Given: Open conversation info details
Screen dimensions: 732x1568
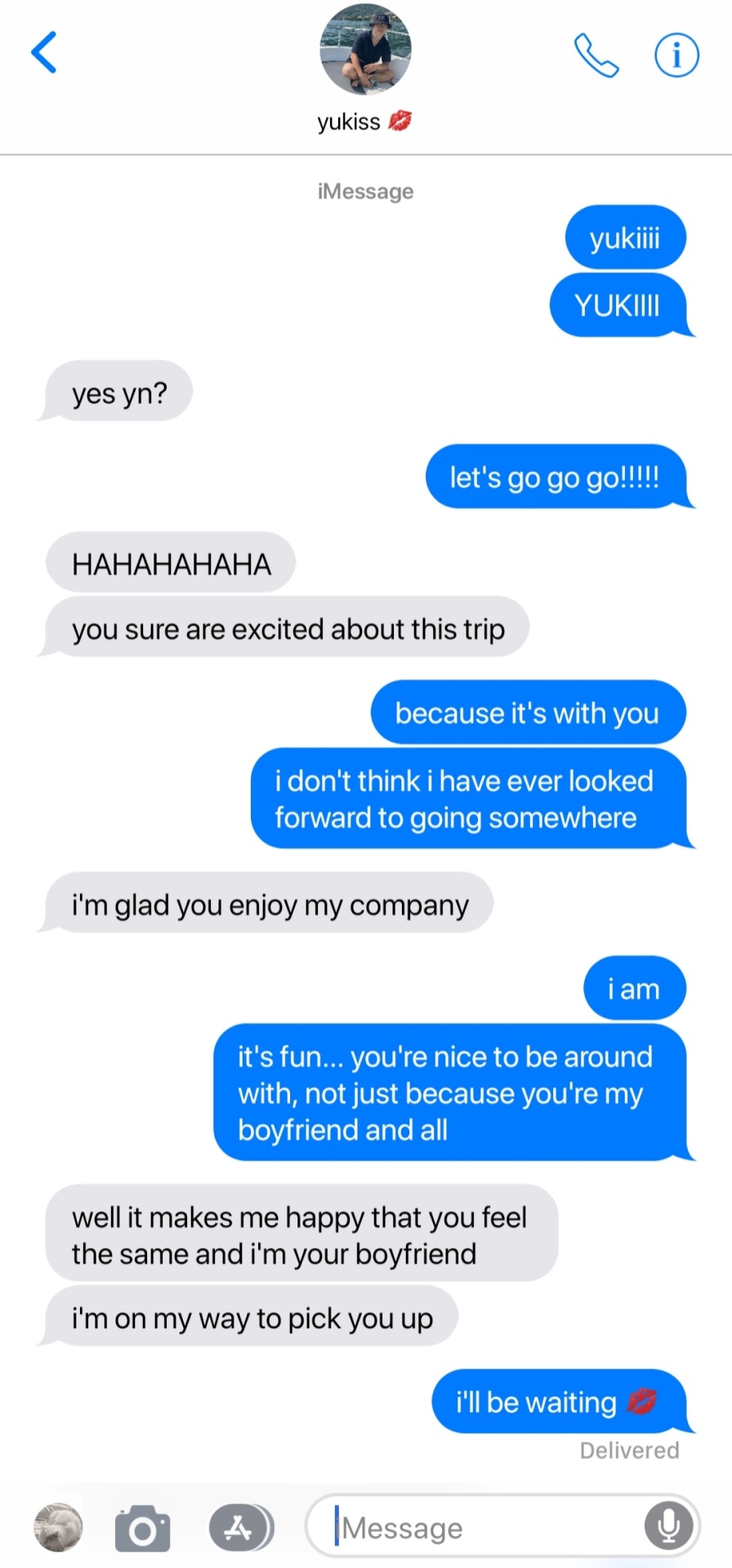Looking at the screenshot, I should click(x=676, y=55).
